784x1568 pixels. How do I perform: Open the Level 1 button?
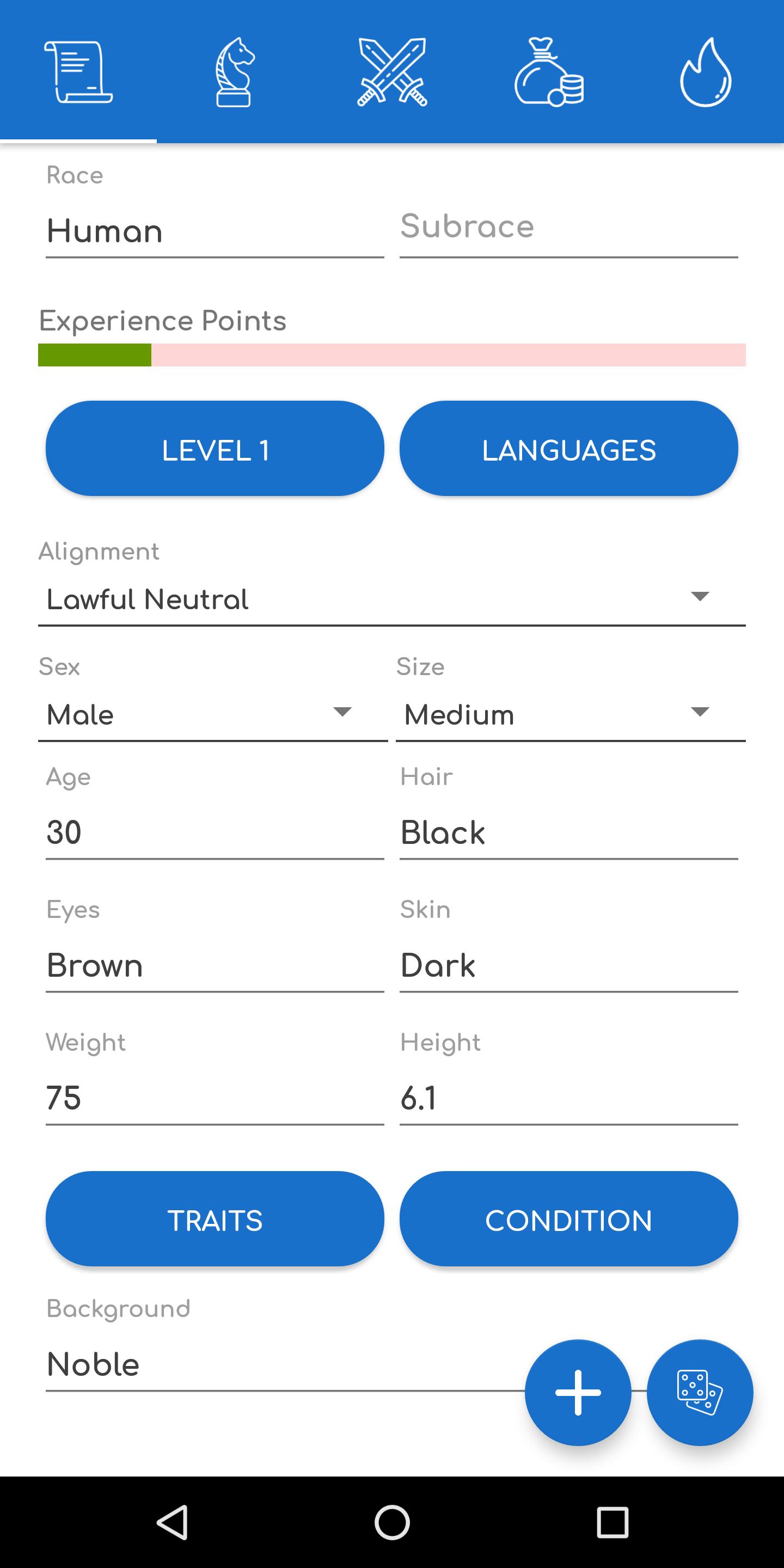[x=215, y=449]
